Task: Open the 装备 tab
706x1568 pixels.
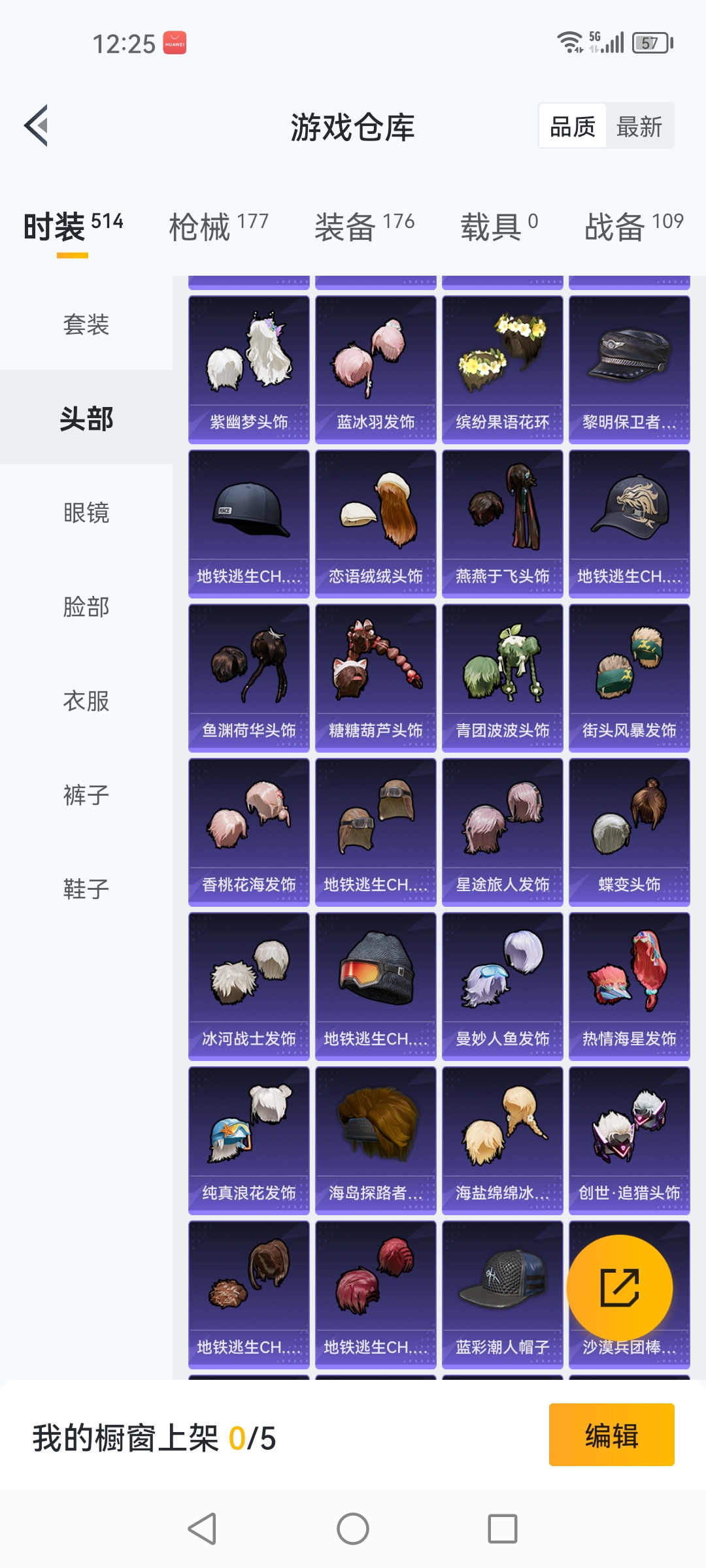Action: [364, 226]
